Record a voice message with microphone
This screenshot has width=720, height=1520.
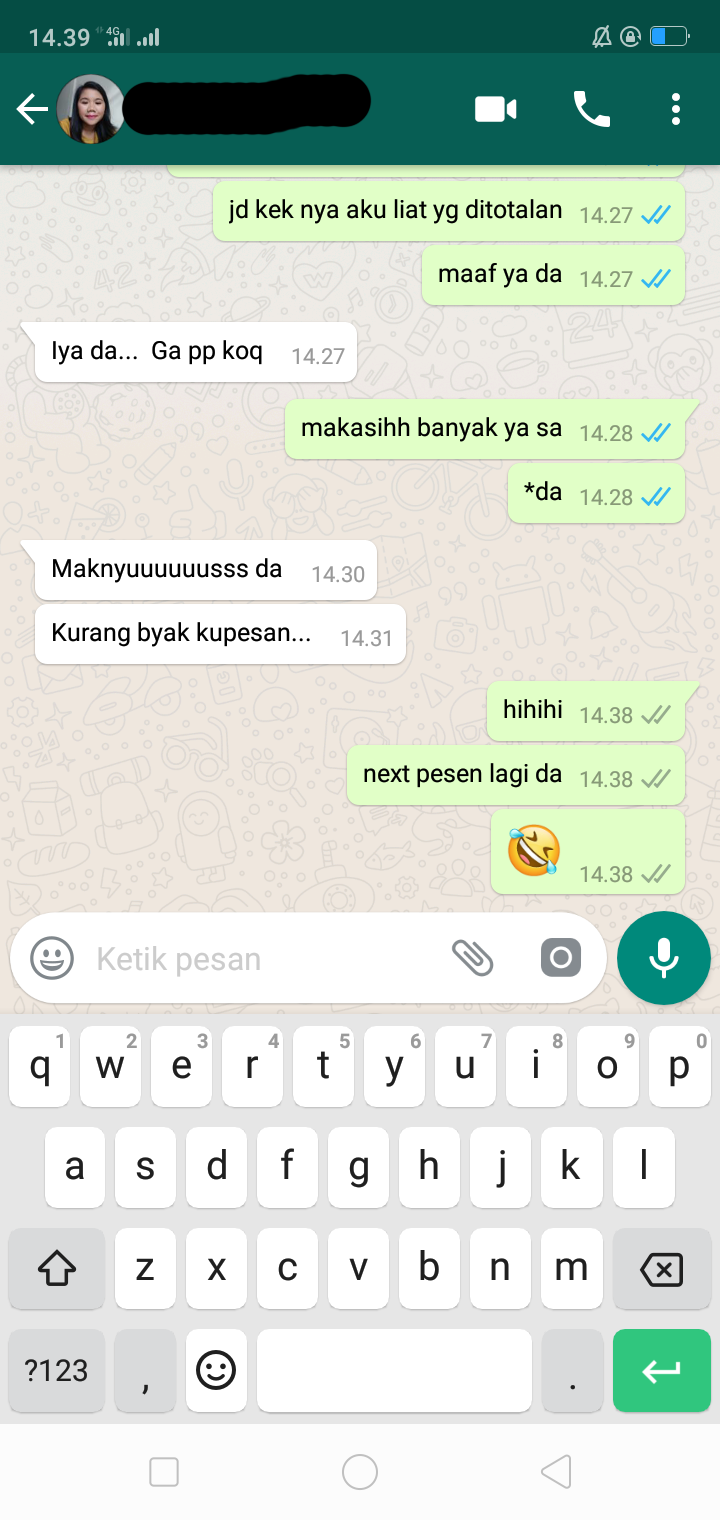pos(664,958)
